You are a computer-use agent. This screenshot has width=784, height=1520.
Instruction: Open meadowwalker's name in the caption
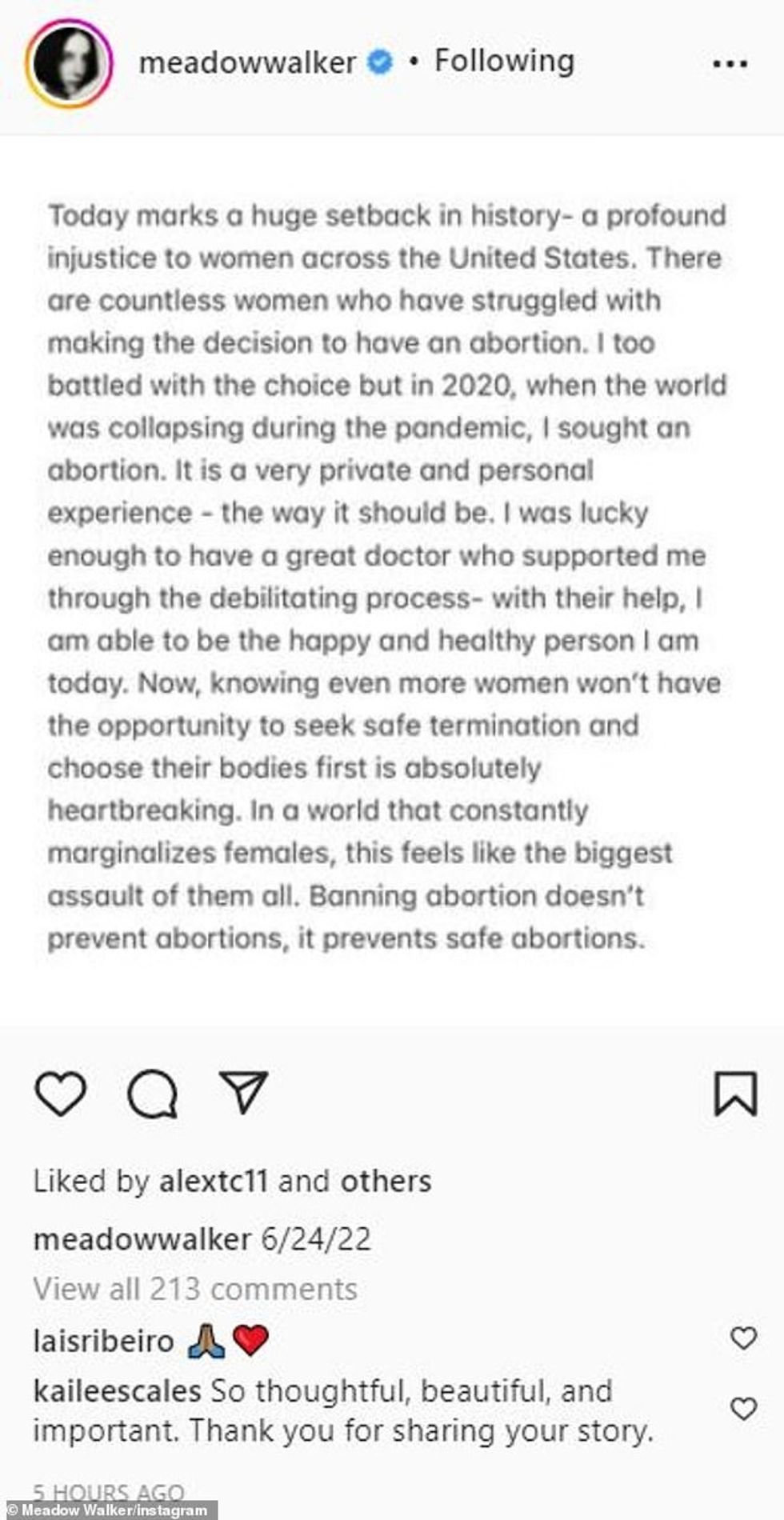142,1239
